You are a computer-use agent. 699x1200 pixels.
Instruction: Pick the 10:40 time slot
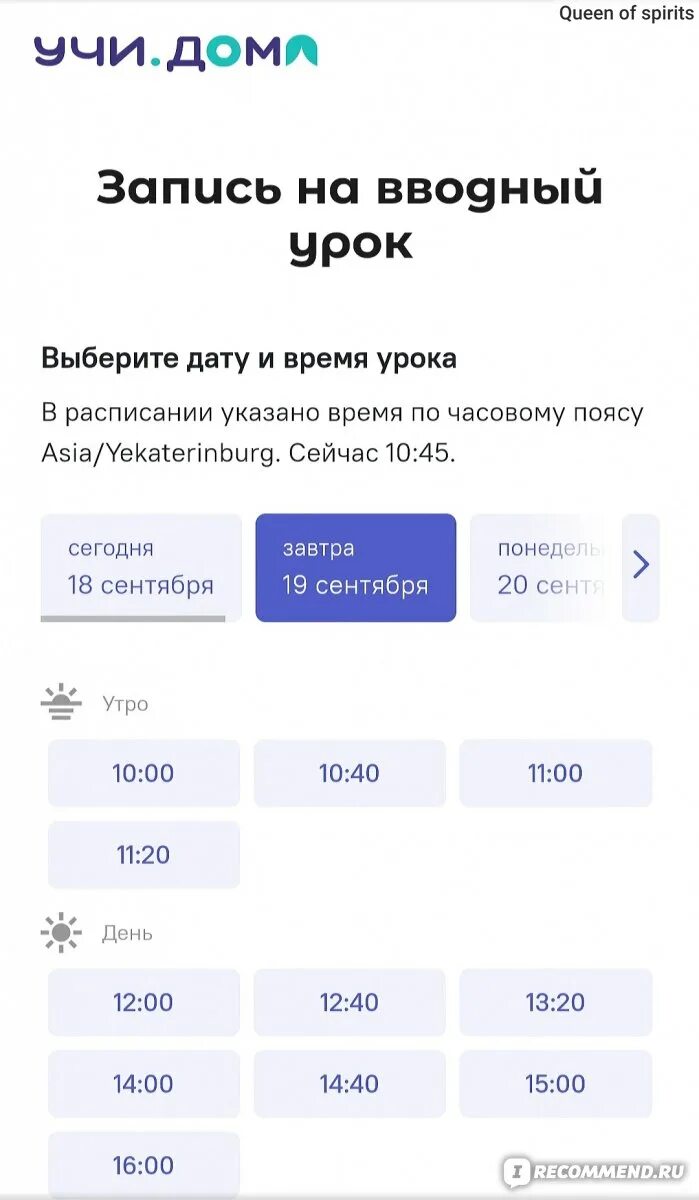pos(350,773)
